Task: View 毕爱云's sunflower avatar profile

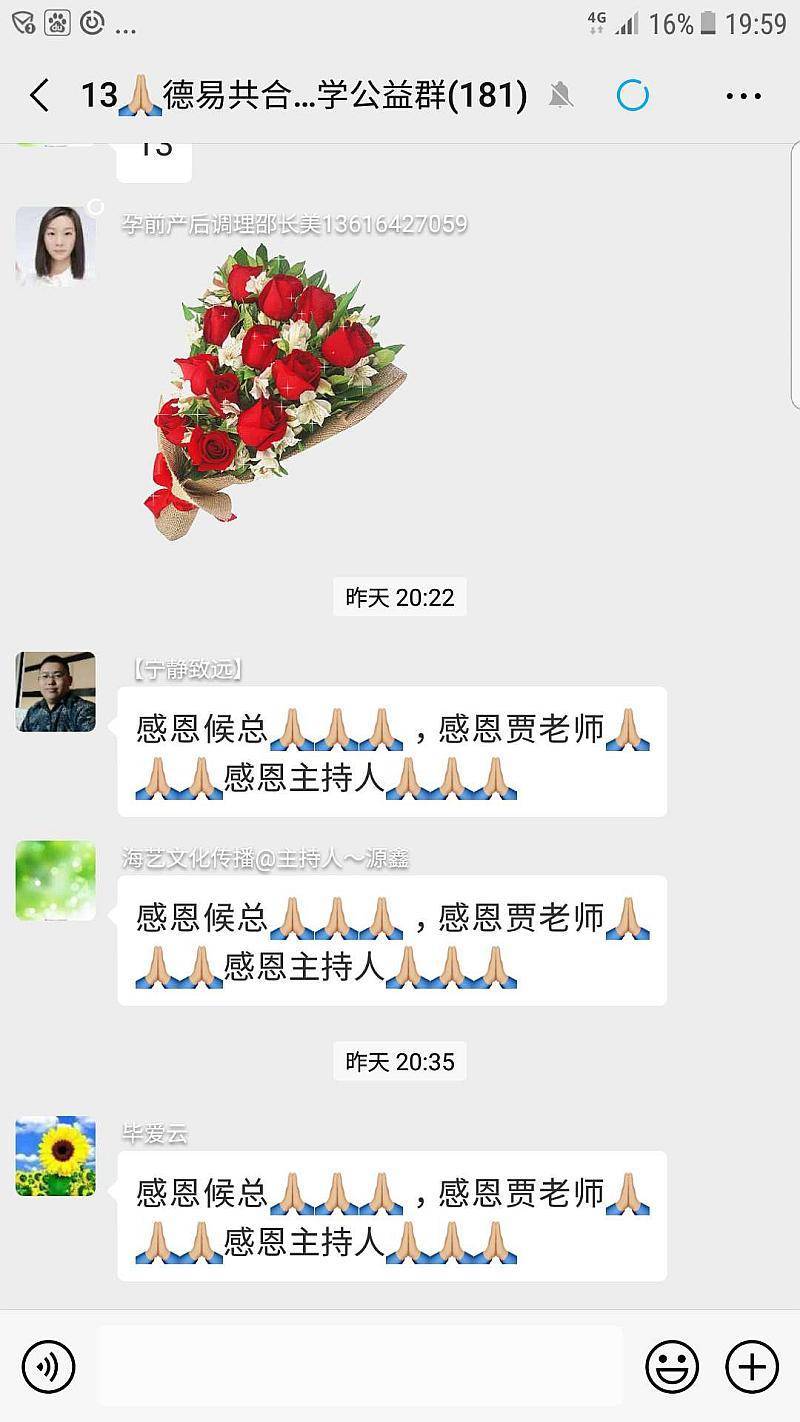Action: pyautogui.click(x=56, y=1156)
